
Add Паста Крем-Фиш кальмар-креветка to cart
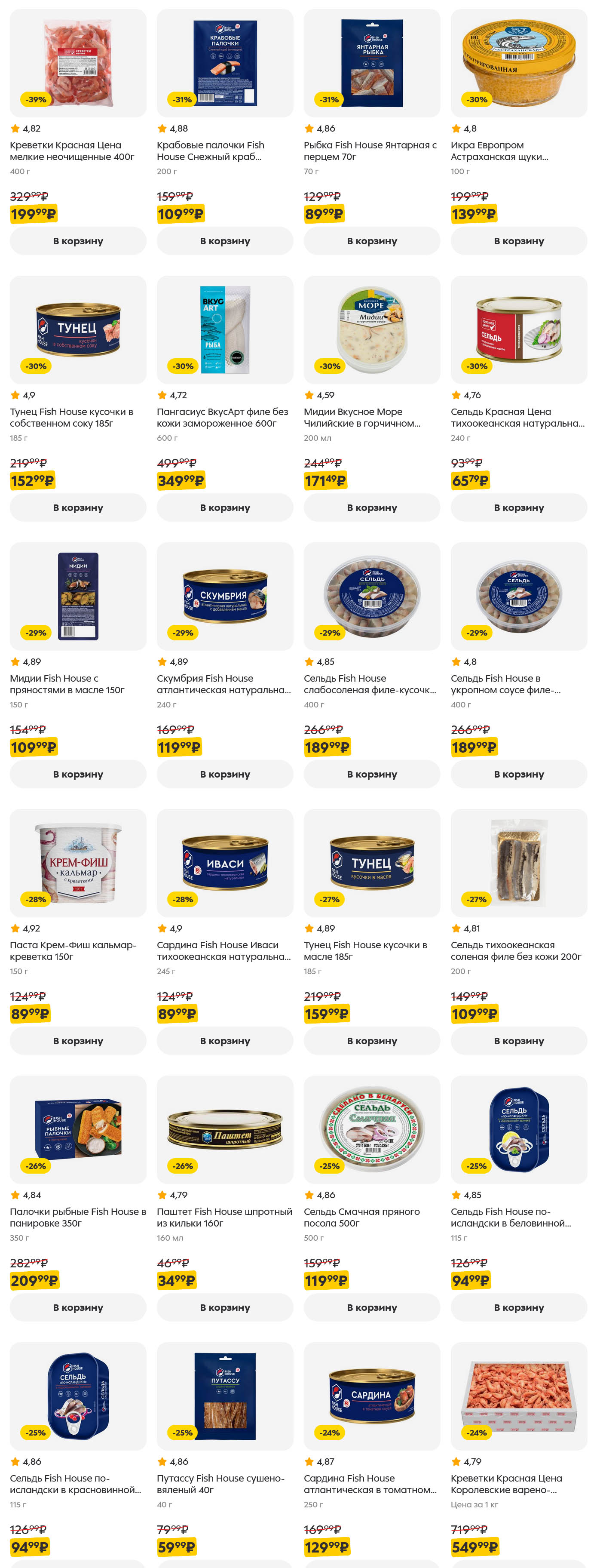pyautogui.click(x=78, y=1041)
